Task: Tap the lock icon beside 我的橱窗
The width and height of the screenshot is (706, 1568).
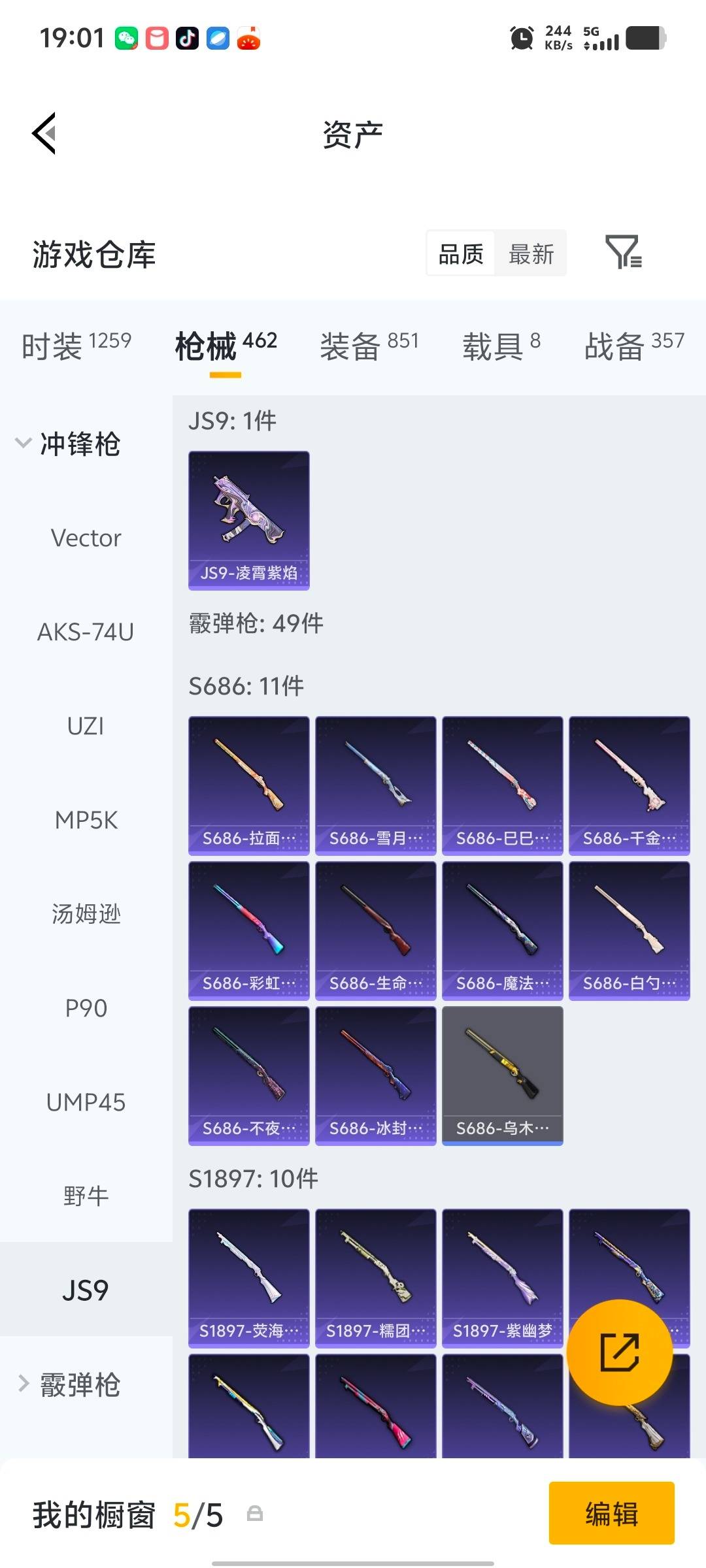Action: pyautogui.click(x=254, y=1514)
